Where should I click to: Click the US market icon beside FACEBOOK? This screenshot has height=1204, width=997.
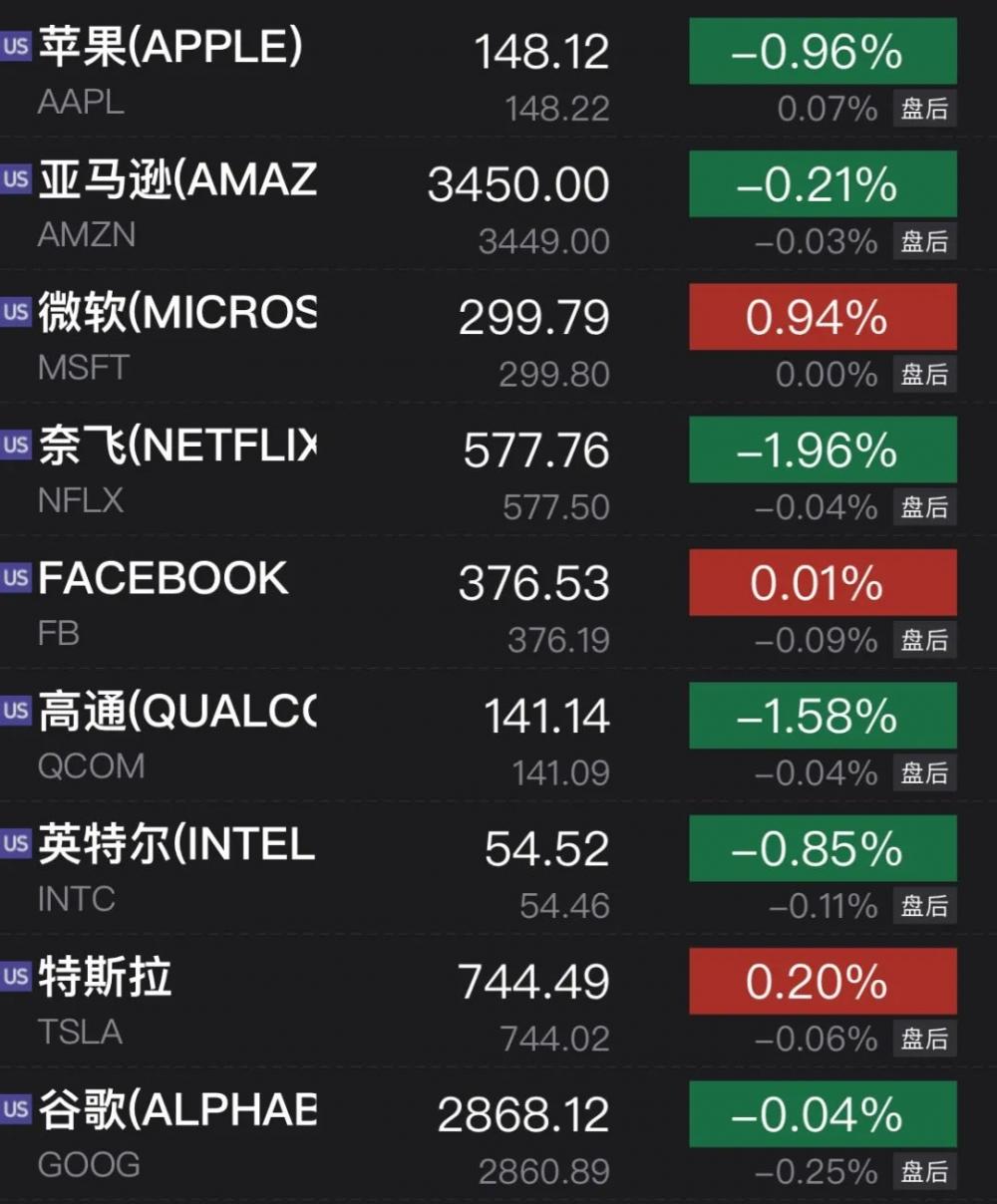point(14,578)
